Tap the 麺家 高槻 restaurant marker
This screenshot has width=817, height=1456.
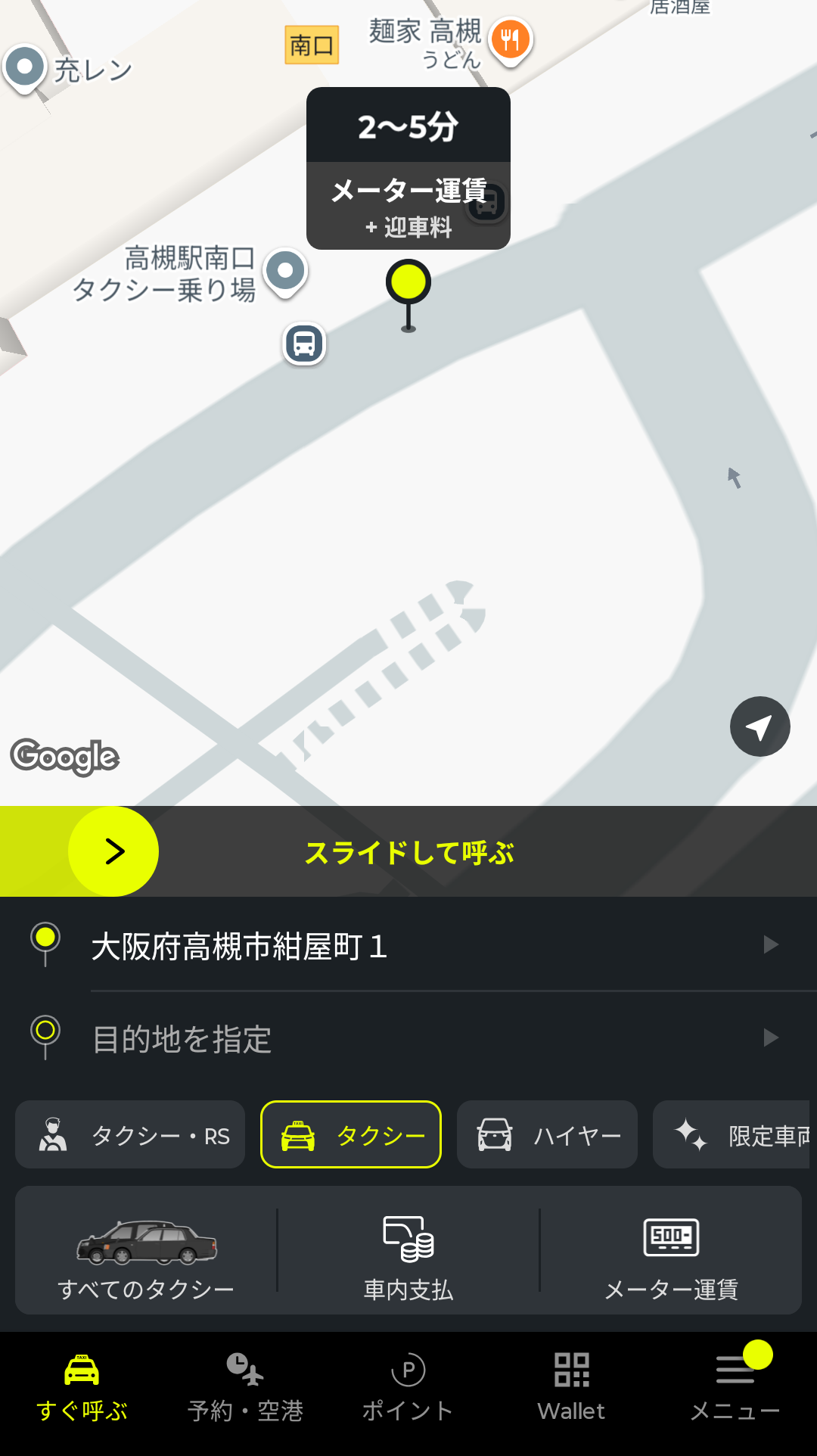511,41
